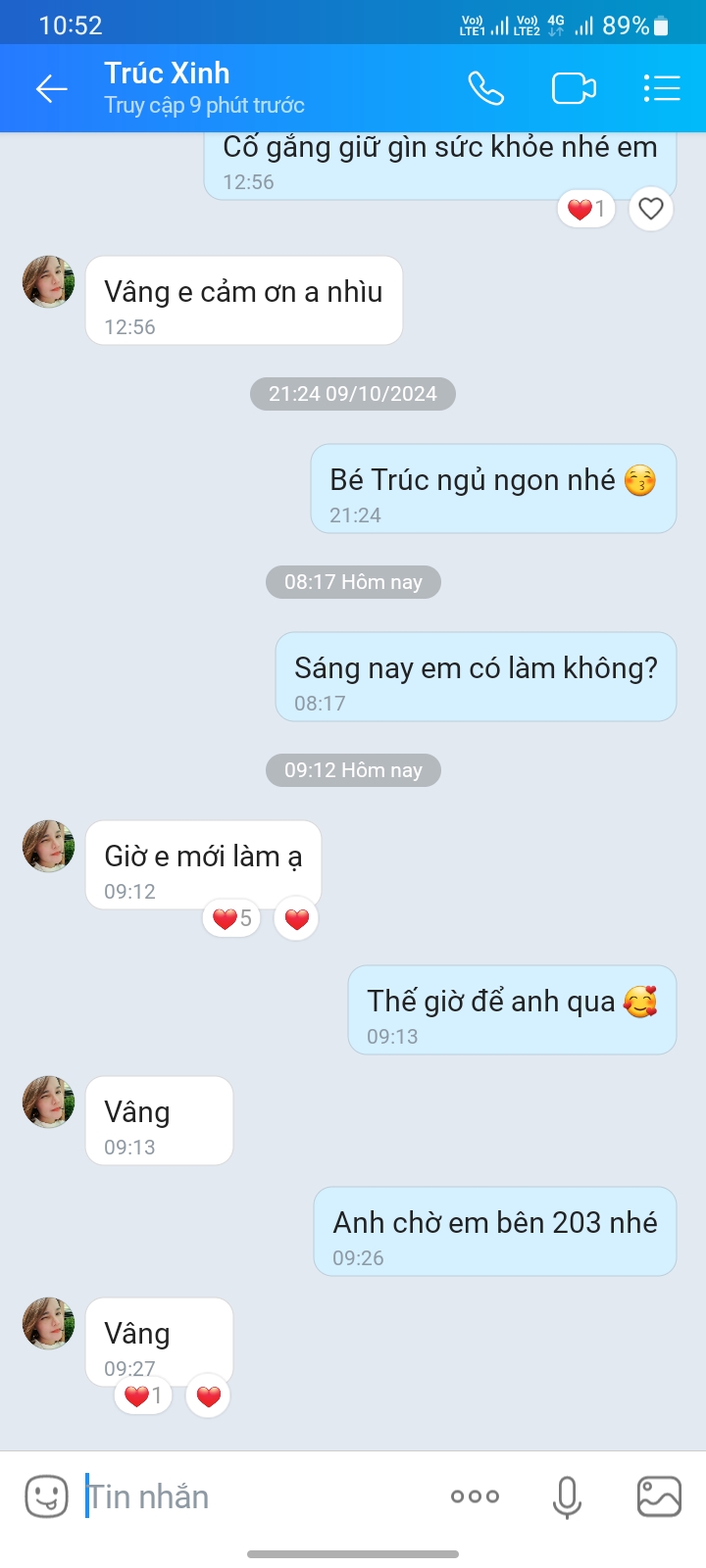
Task: Heart the last 'Vâng' message at 09:27
Action: (208, 1396)
